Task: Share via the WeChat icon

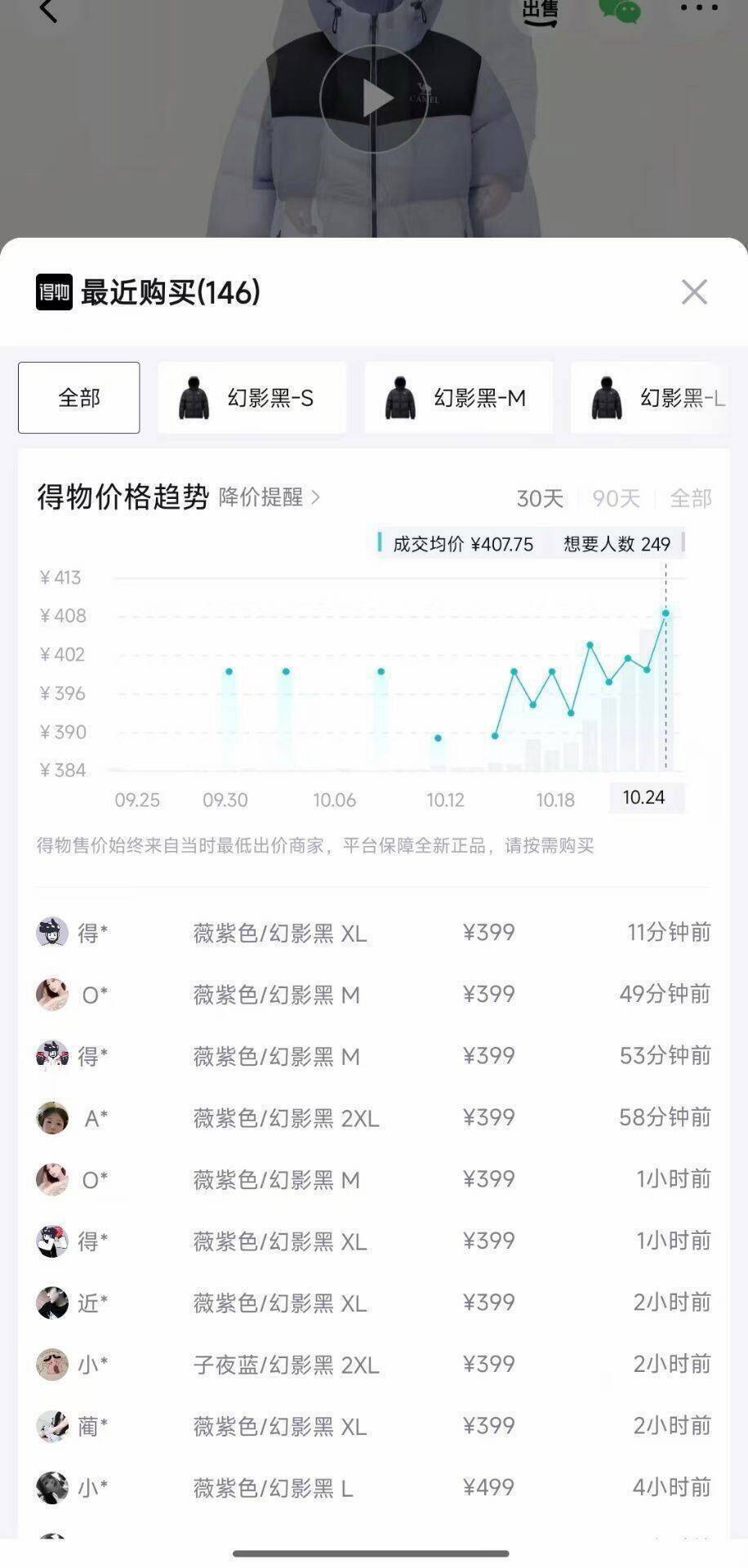Action: click(620, 10)
